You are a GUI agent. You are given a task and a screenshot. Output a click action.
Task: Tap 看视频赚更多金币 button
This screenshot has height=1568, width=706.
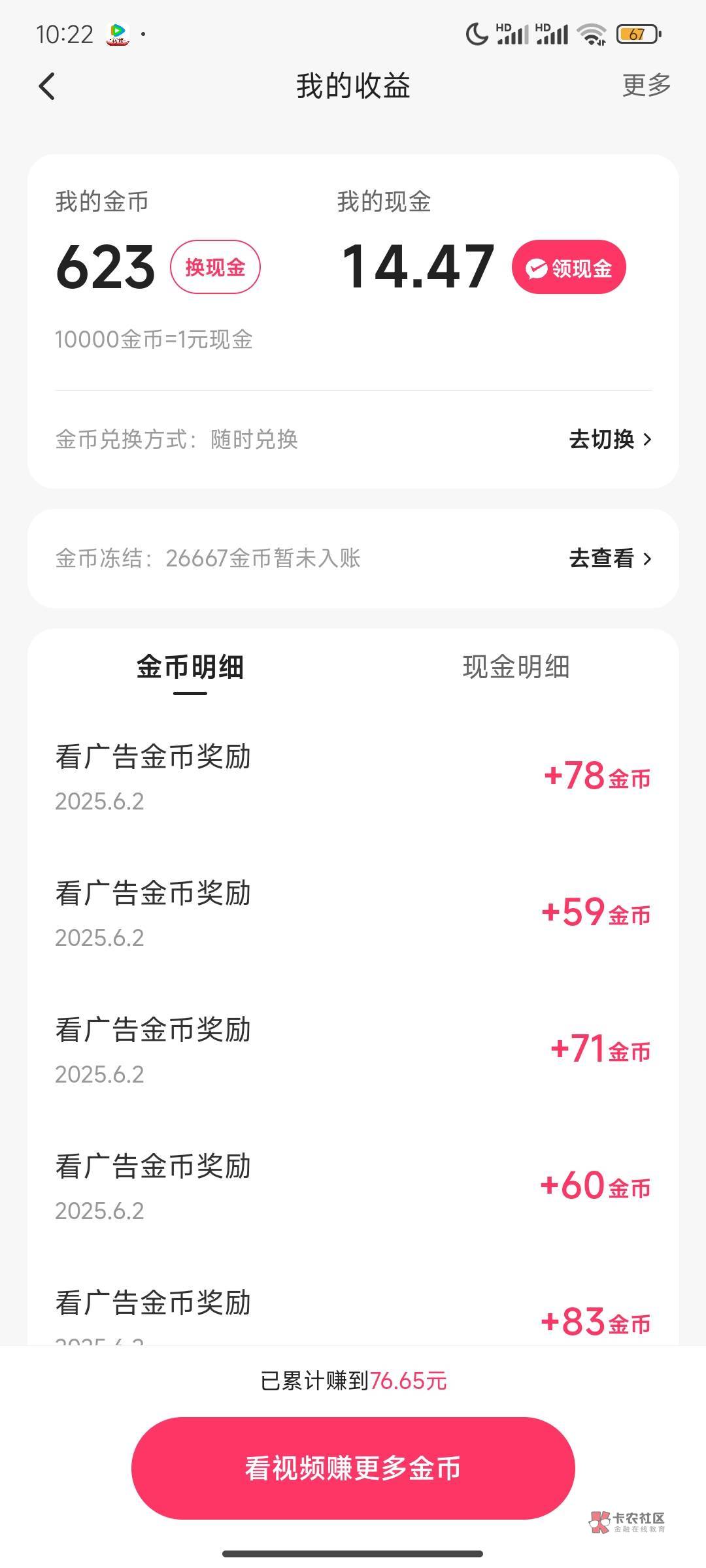(353, 1468)
